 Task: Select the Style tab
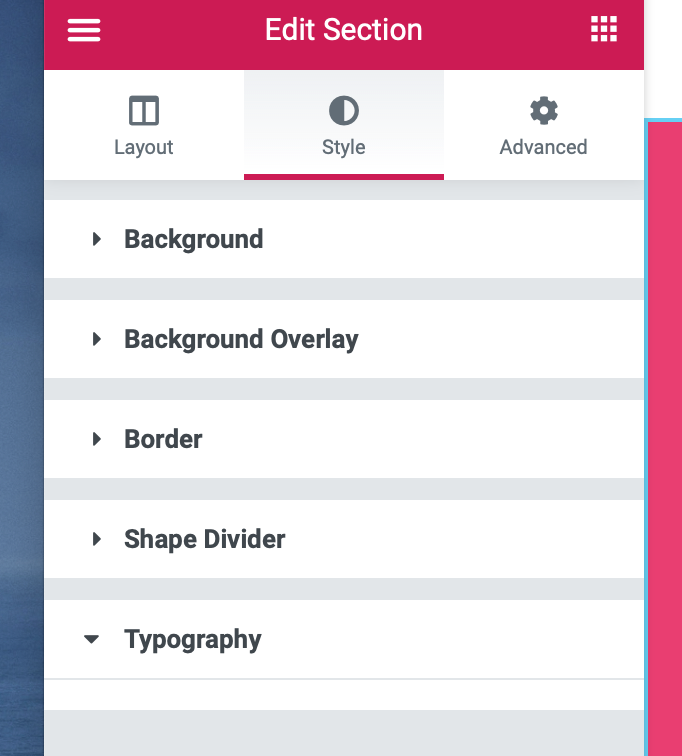(343, 127)
